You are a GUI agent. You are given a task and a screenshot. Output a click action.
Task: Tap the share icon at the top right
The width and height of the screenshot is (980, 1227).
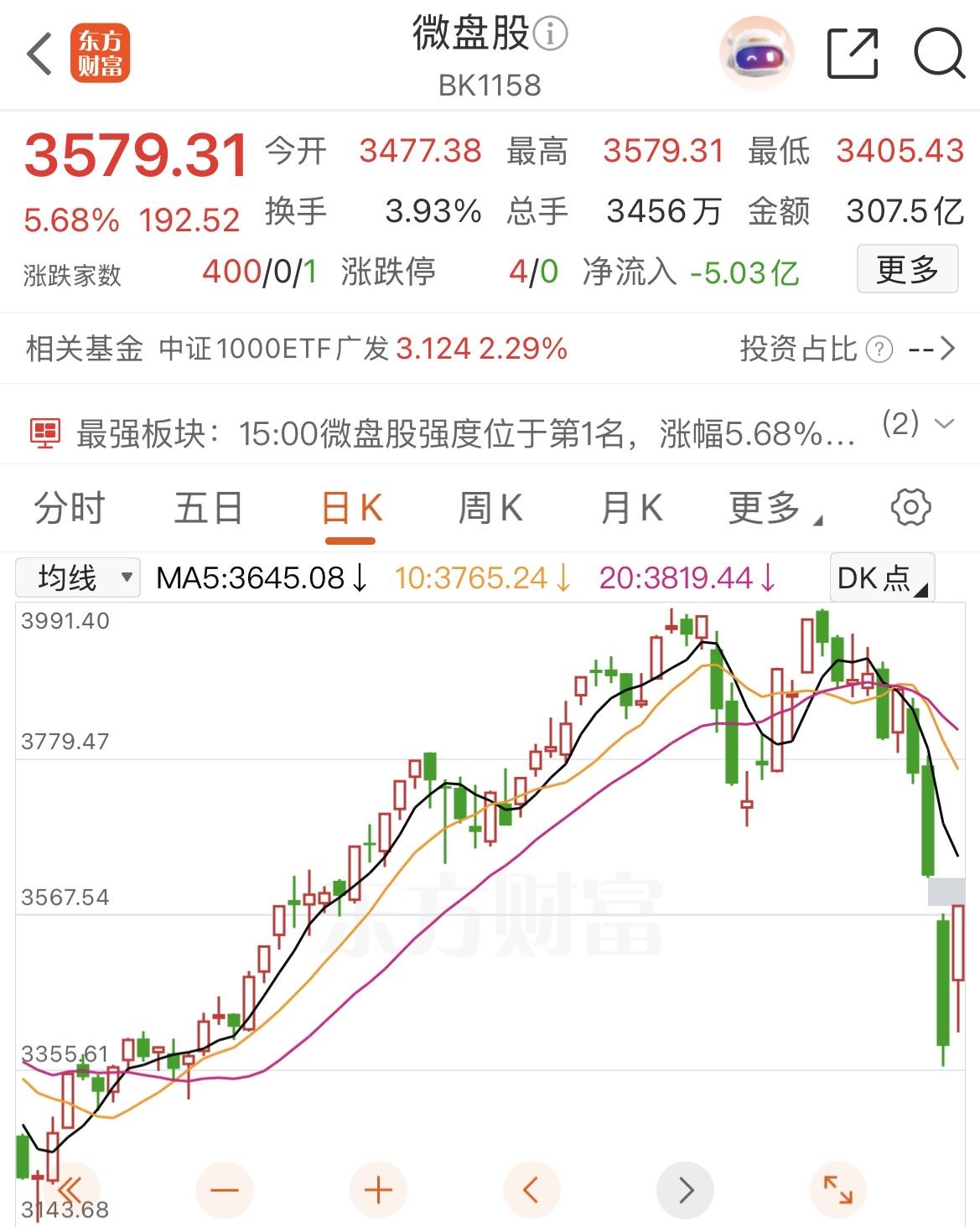click(851, 53)
